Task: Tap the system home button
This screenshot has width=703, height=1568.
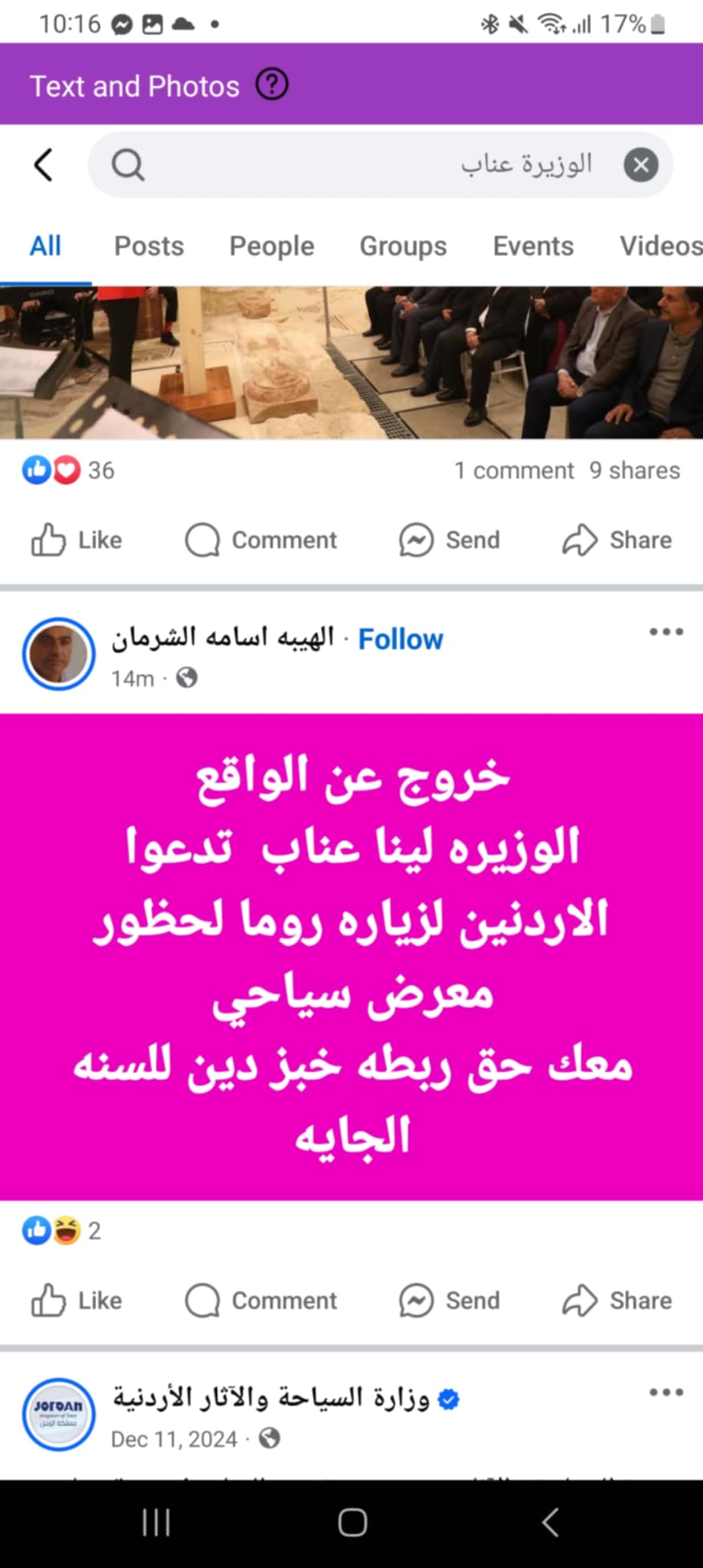Action: [x=352, y=1523]
